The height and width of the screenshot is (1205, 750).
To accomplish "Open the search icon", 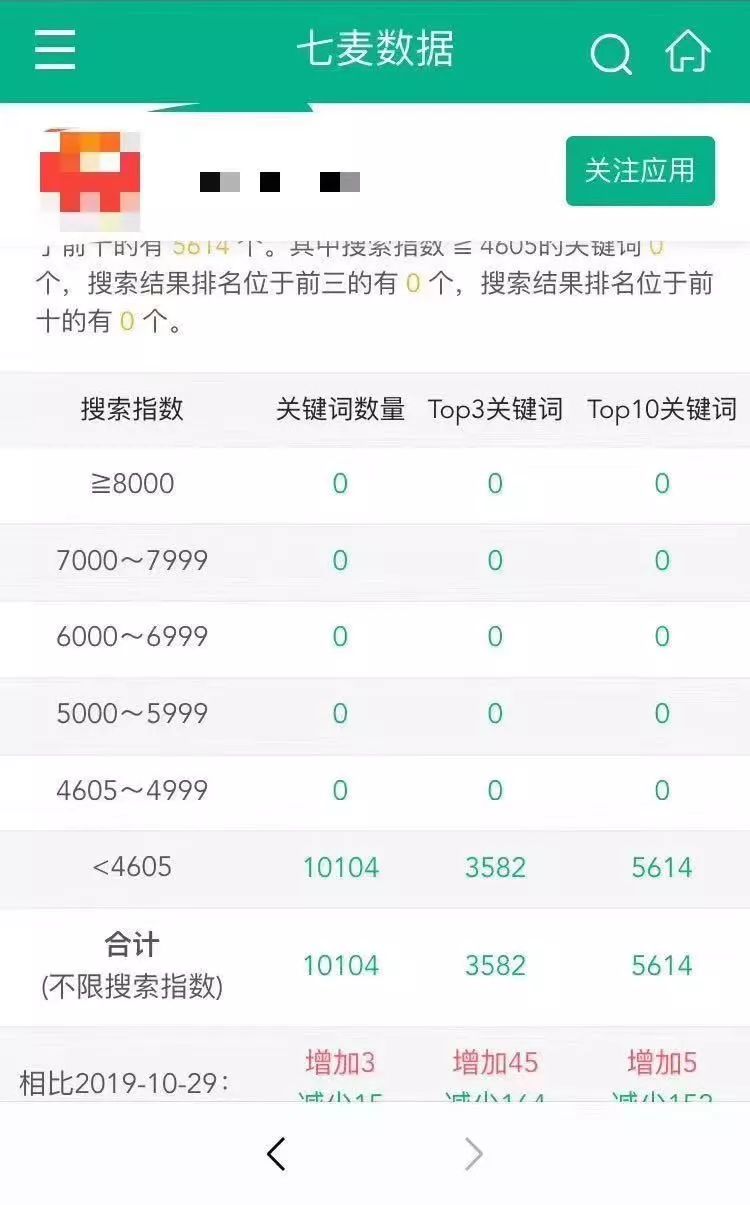I will 611,54.
